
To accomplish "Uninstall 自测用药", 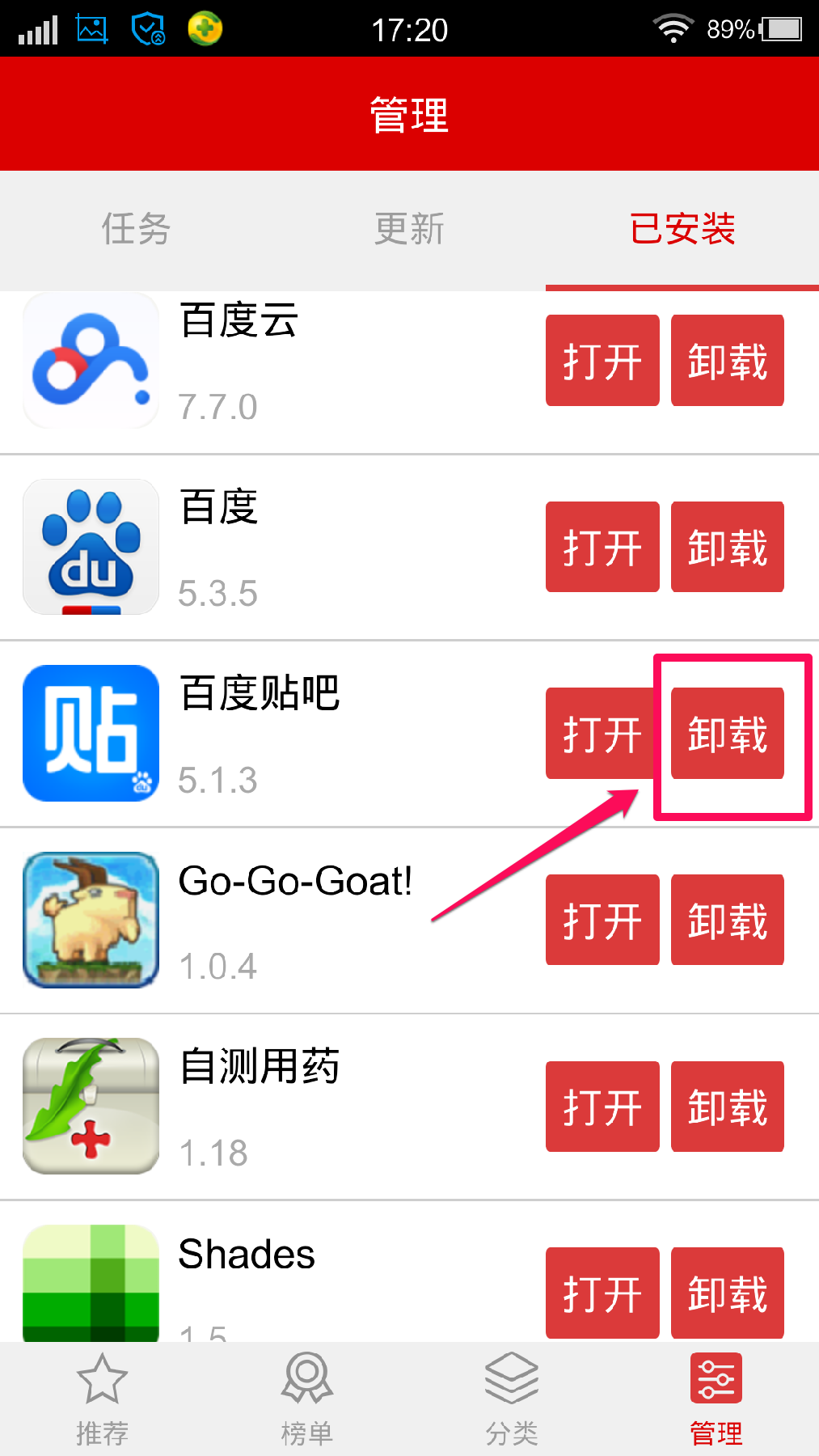I will click(x=727, y=1107).
